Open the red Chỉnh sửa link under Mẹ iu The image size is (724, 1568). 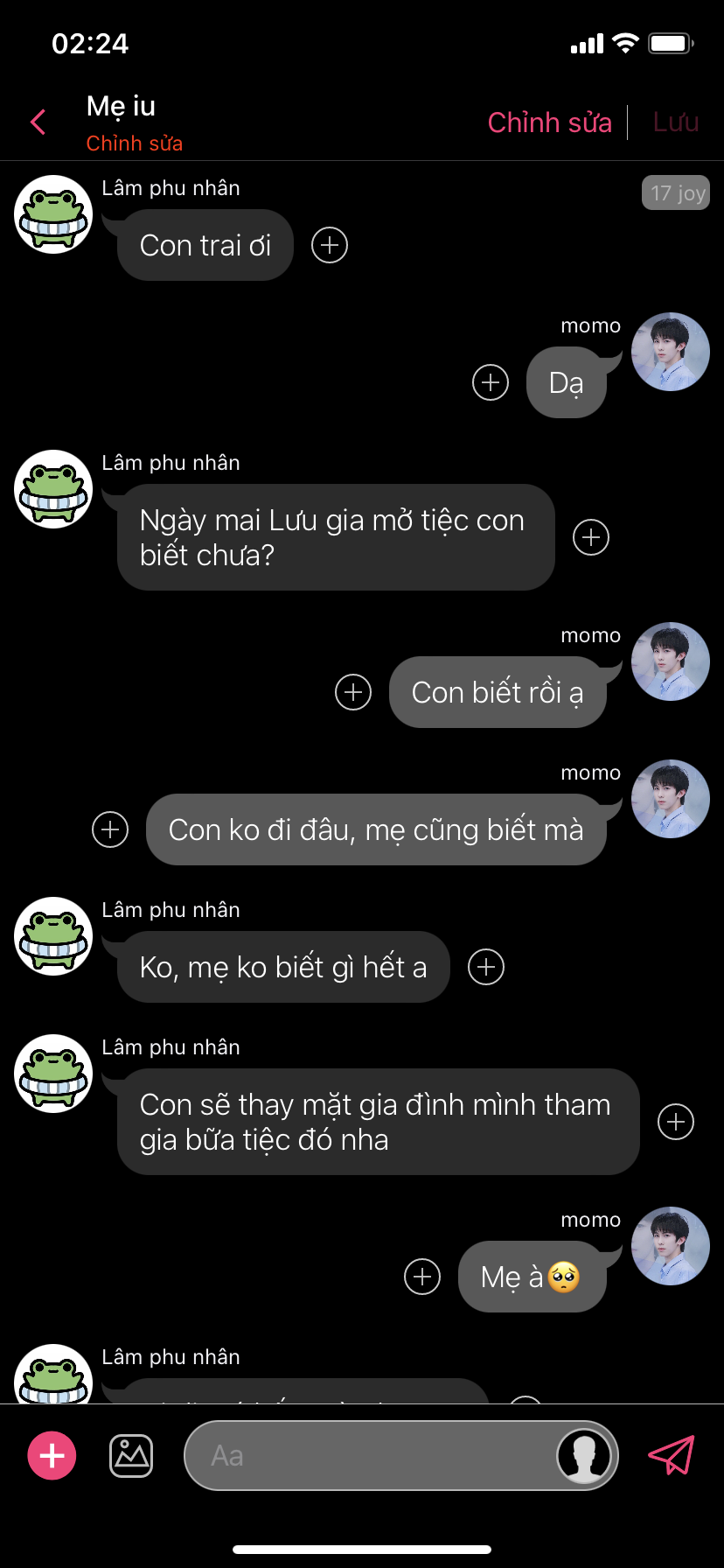[135, 143]
